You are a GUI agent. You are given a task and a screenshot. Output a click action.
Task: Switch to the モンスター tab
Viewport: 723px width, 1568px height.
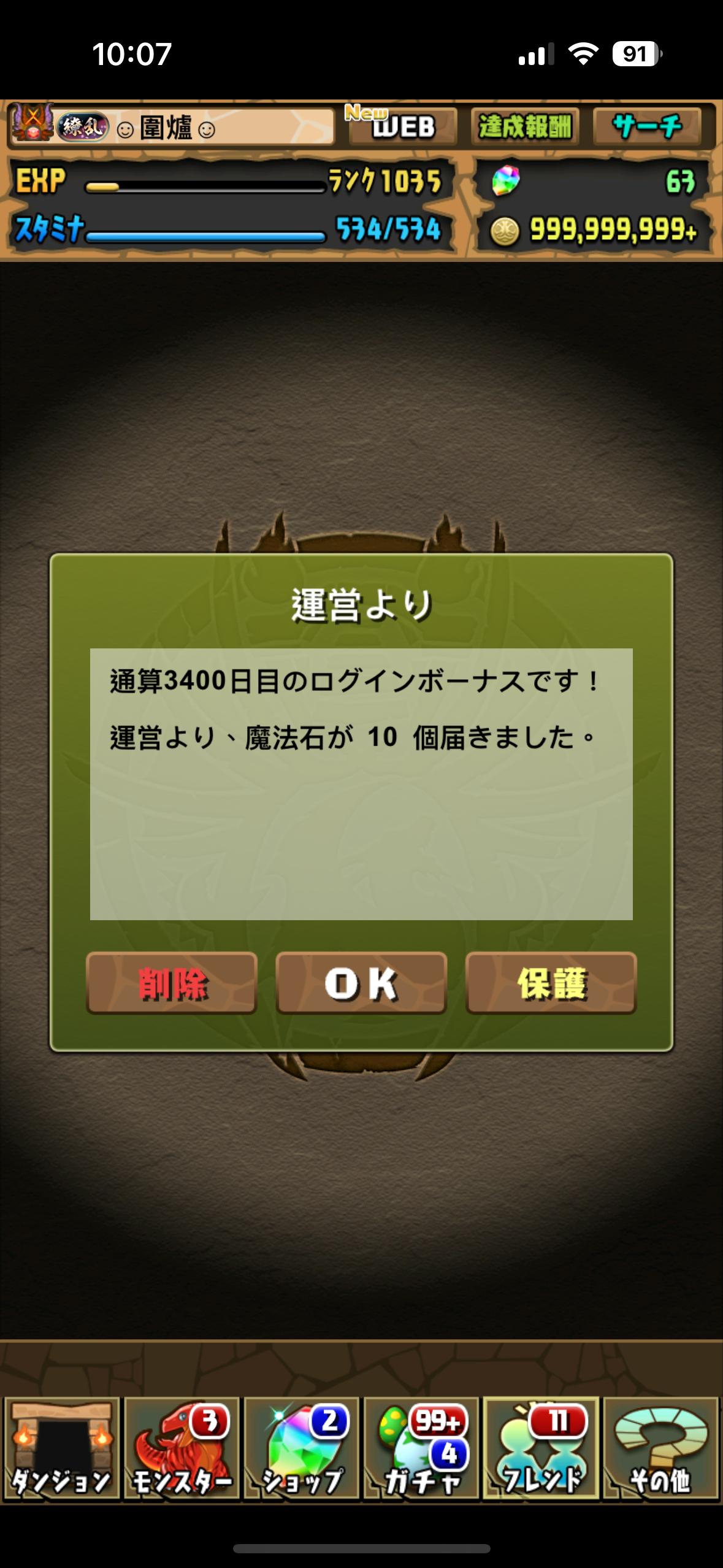coord(182,1448)
